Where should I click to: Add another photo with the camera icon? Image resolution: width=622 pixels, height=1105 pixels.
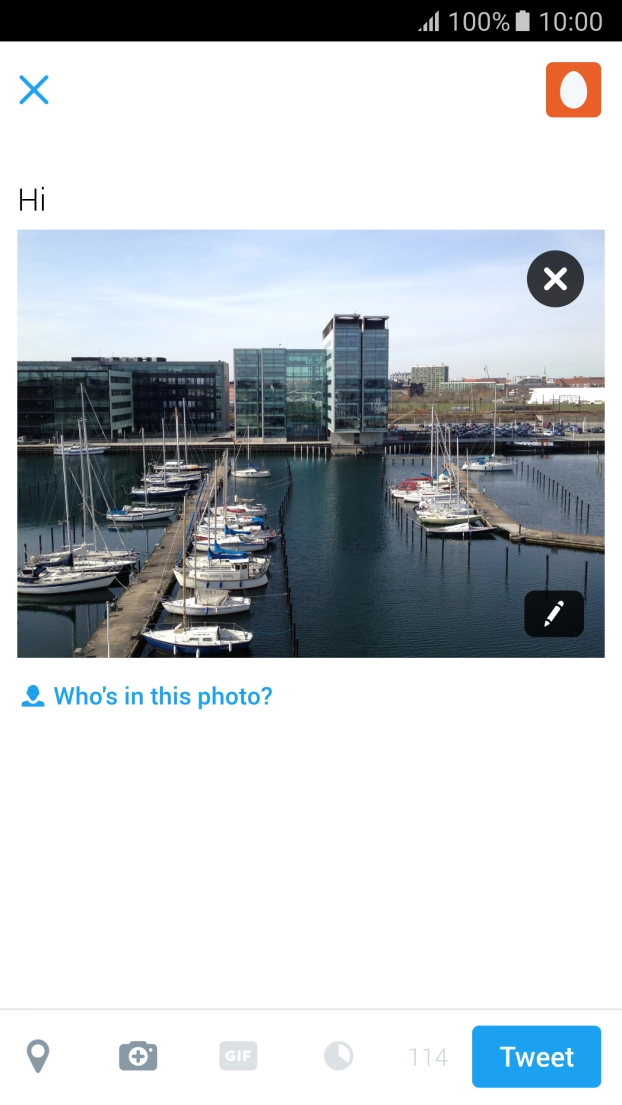click(138, 1056)
